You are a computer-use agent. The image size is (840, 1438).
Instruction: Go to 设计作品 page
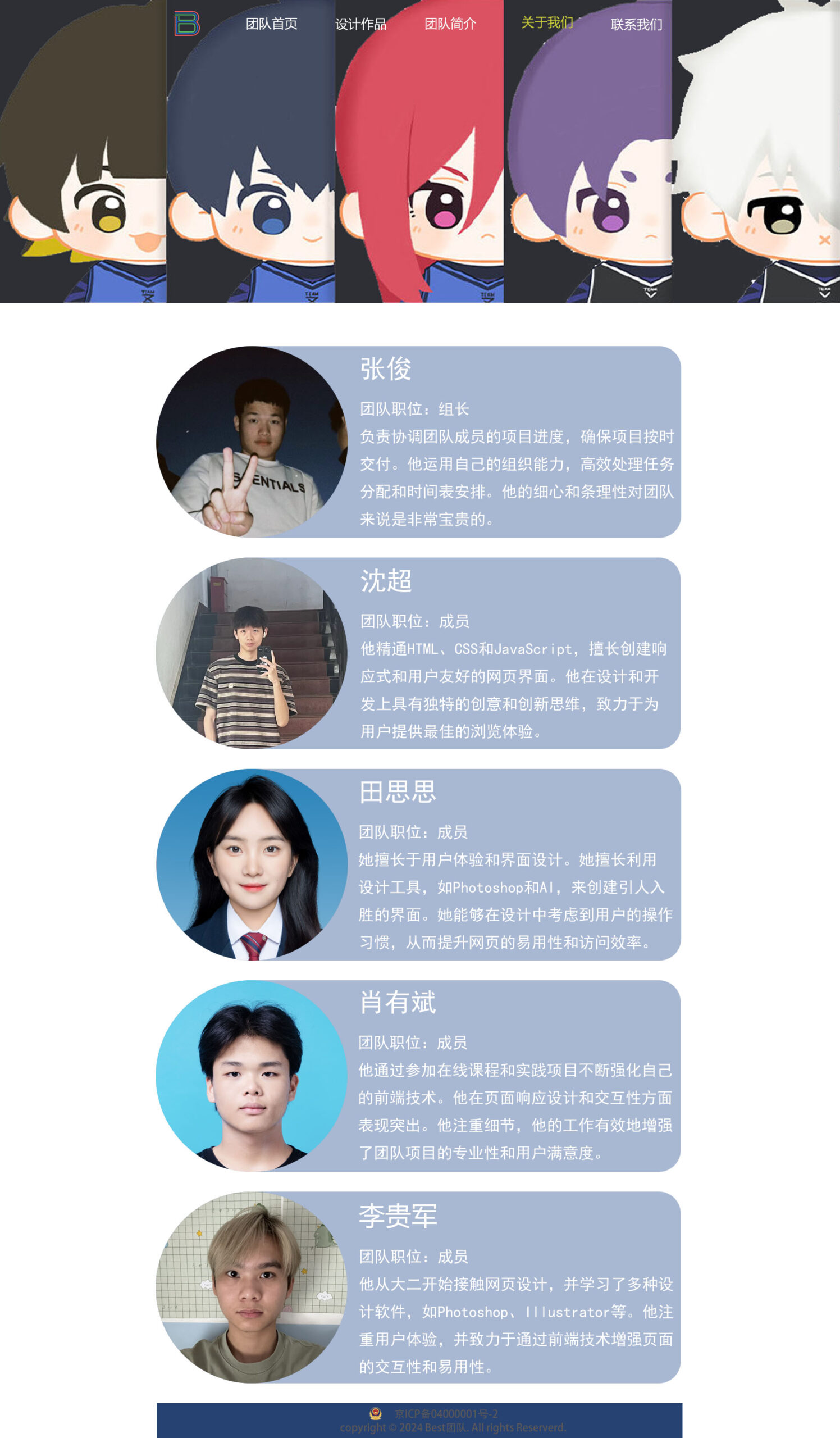(x=360, y=24)
